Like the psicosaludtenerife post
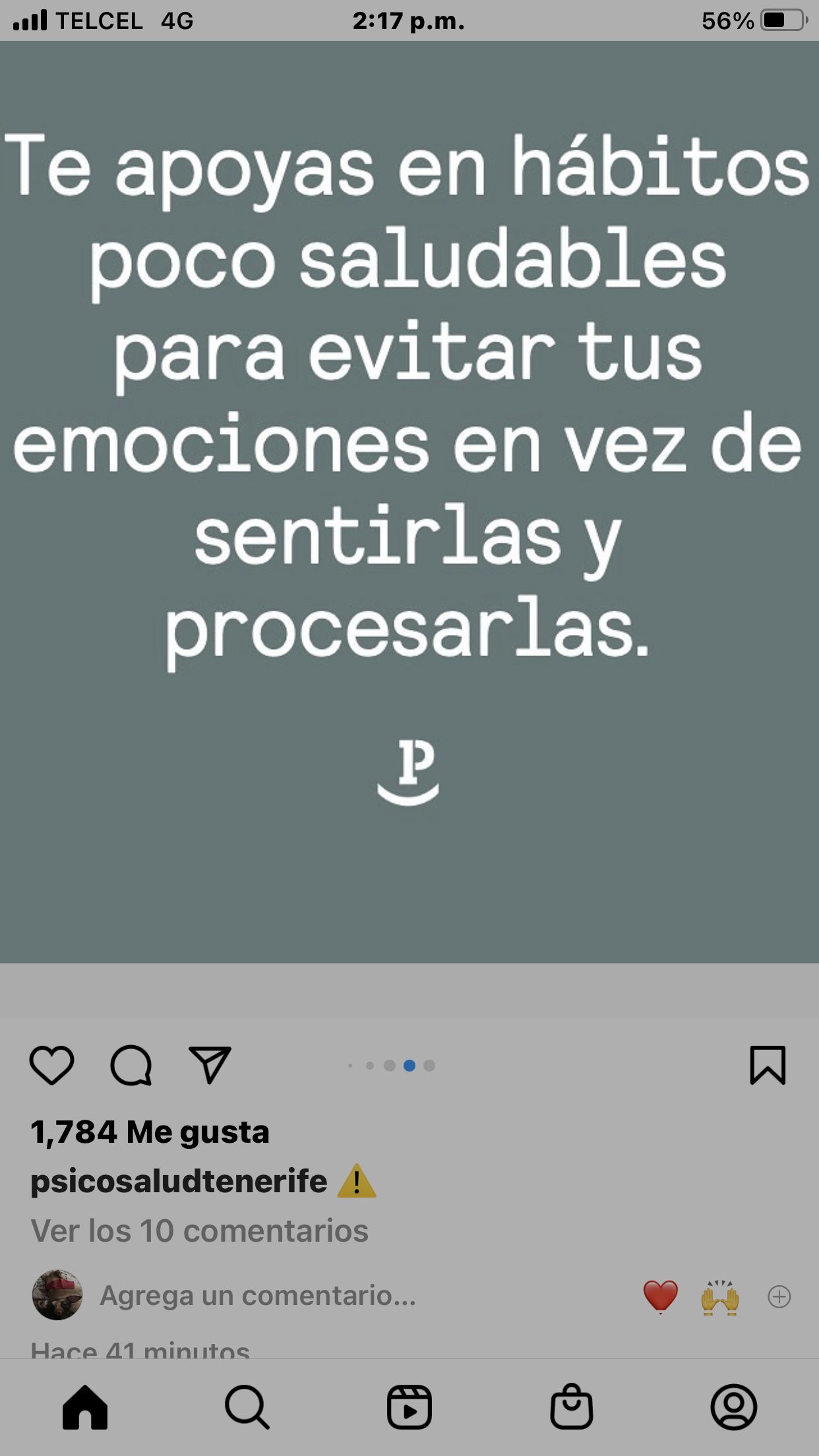This screenshot has height=1456, width=819. coord(51,1065)
